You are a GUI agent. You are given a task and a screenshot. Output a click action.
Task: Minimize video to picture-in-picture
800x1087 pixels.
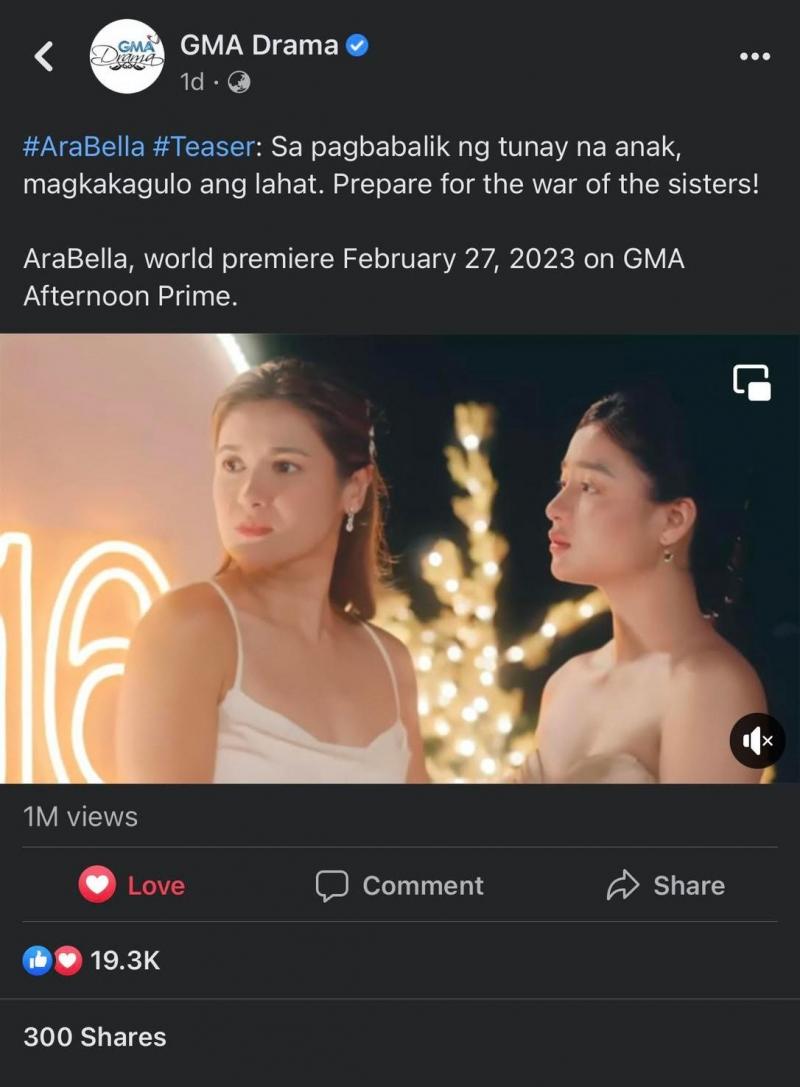[x=752, y=382]
